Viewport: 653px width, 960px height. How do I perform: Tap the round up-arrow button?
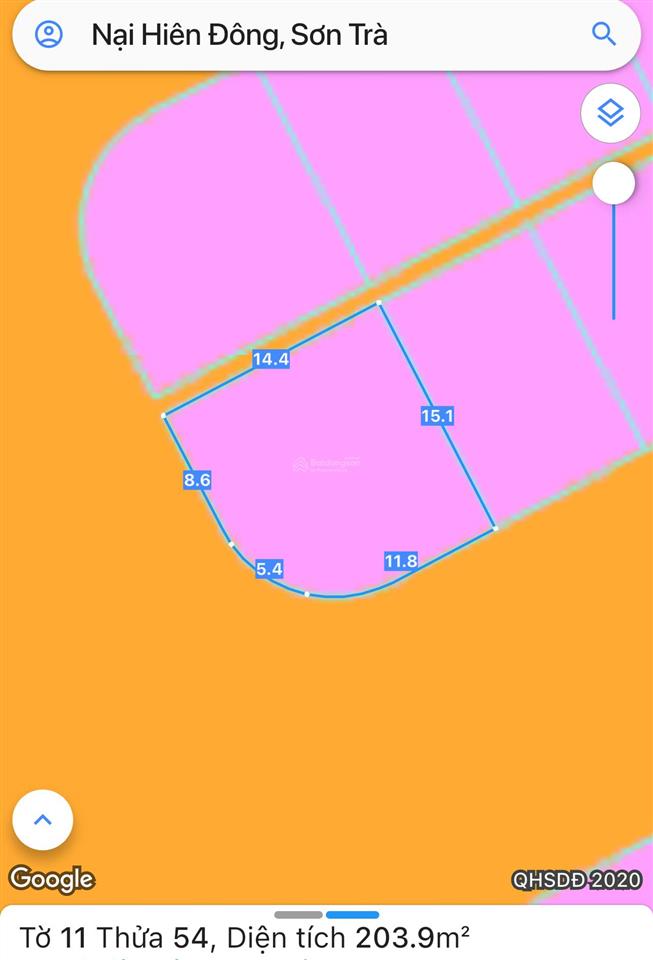click(x=43, y=820)
